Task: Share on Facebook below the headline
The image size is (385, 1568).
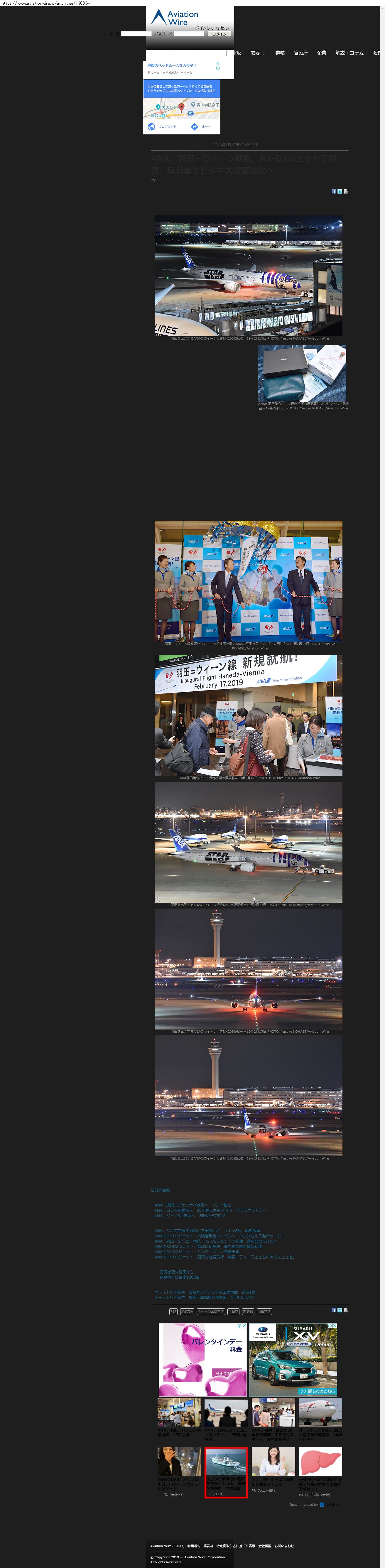Action: (x=333, y=191)
